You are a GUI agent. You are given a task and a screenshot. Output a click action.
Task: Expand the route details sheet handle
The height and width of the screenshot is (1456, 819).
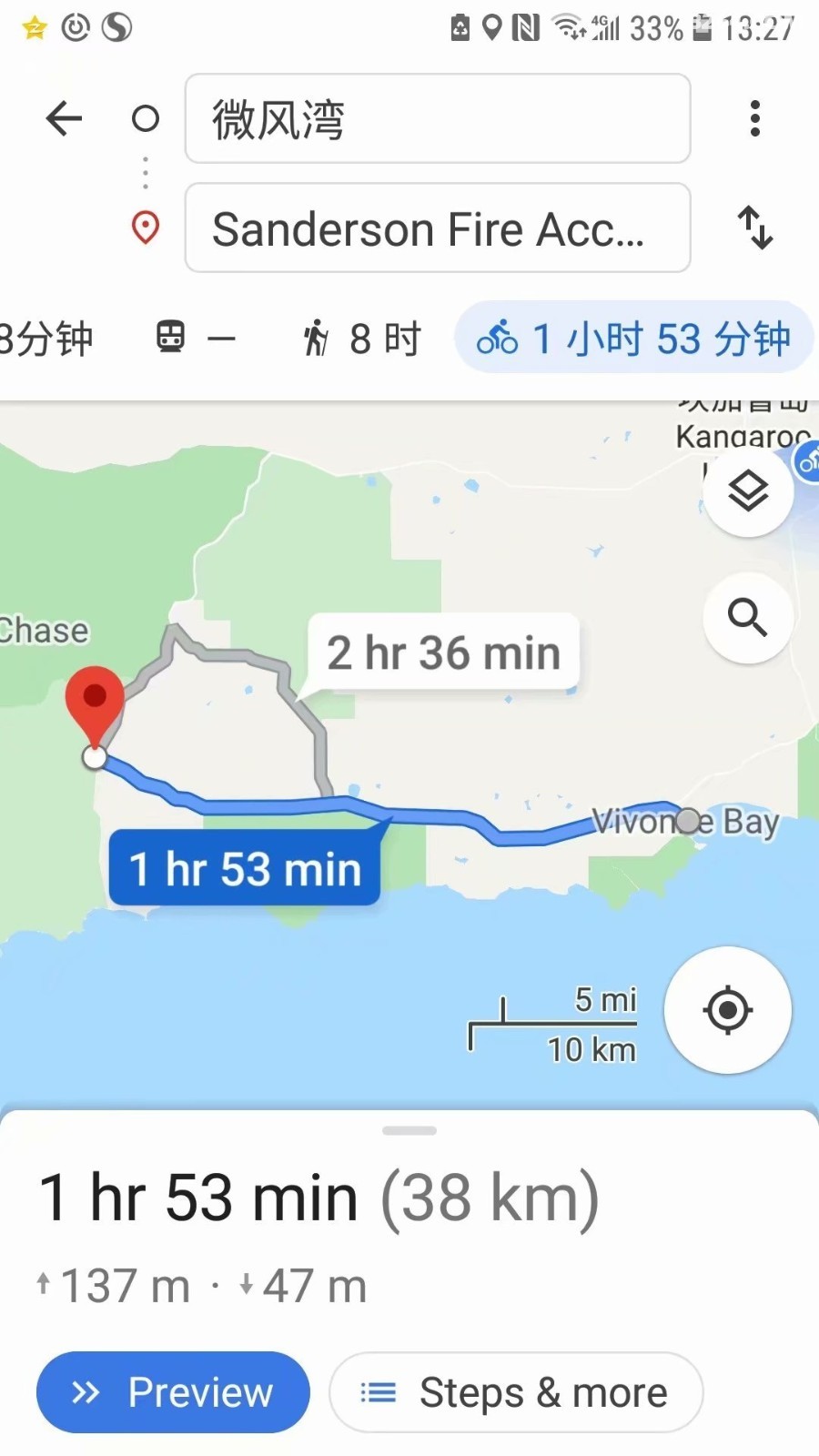click(409, 1130)
